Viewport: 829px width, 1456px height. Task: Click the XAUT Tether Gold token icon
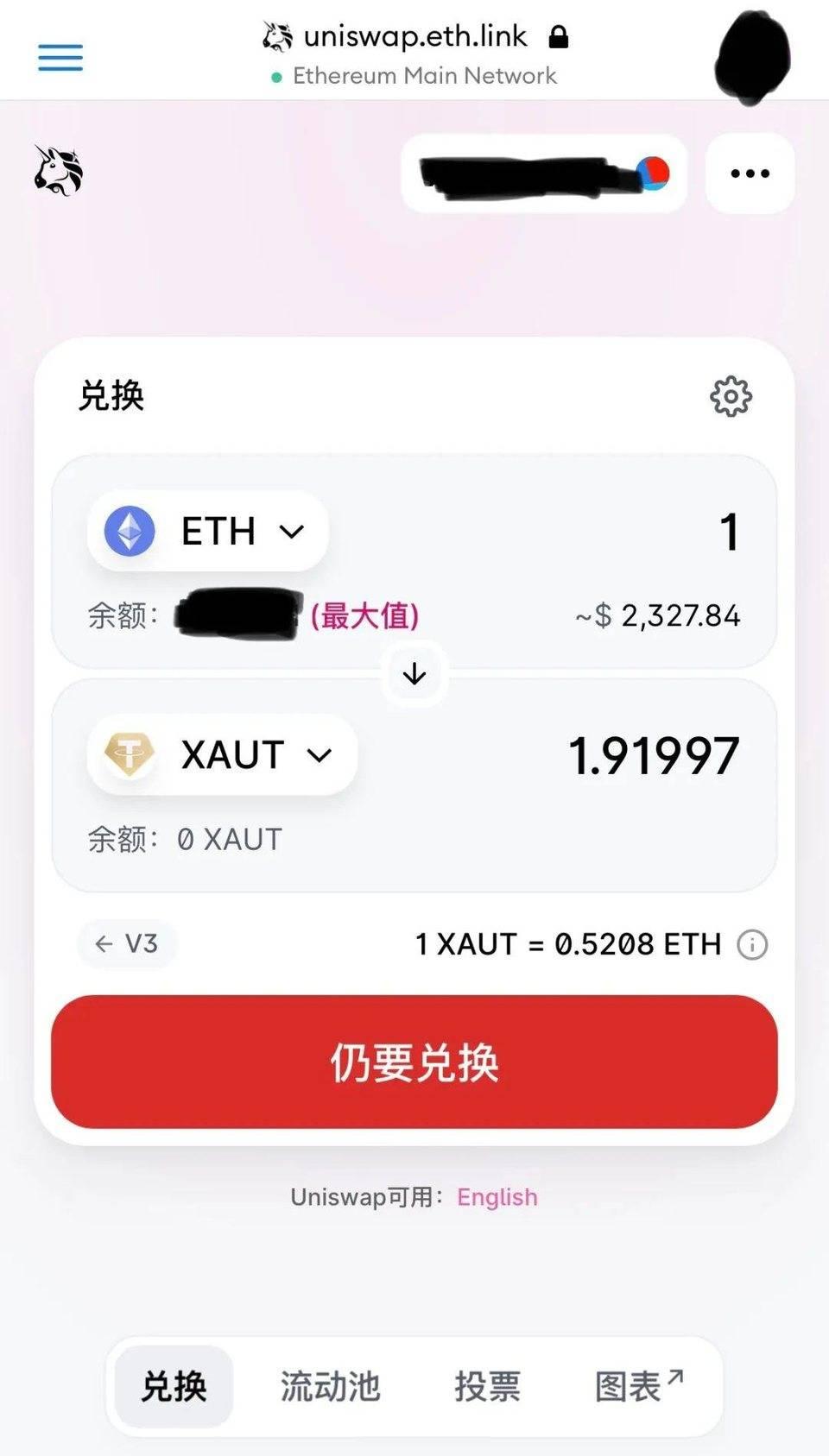(130, 753)
